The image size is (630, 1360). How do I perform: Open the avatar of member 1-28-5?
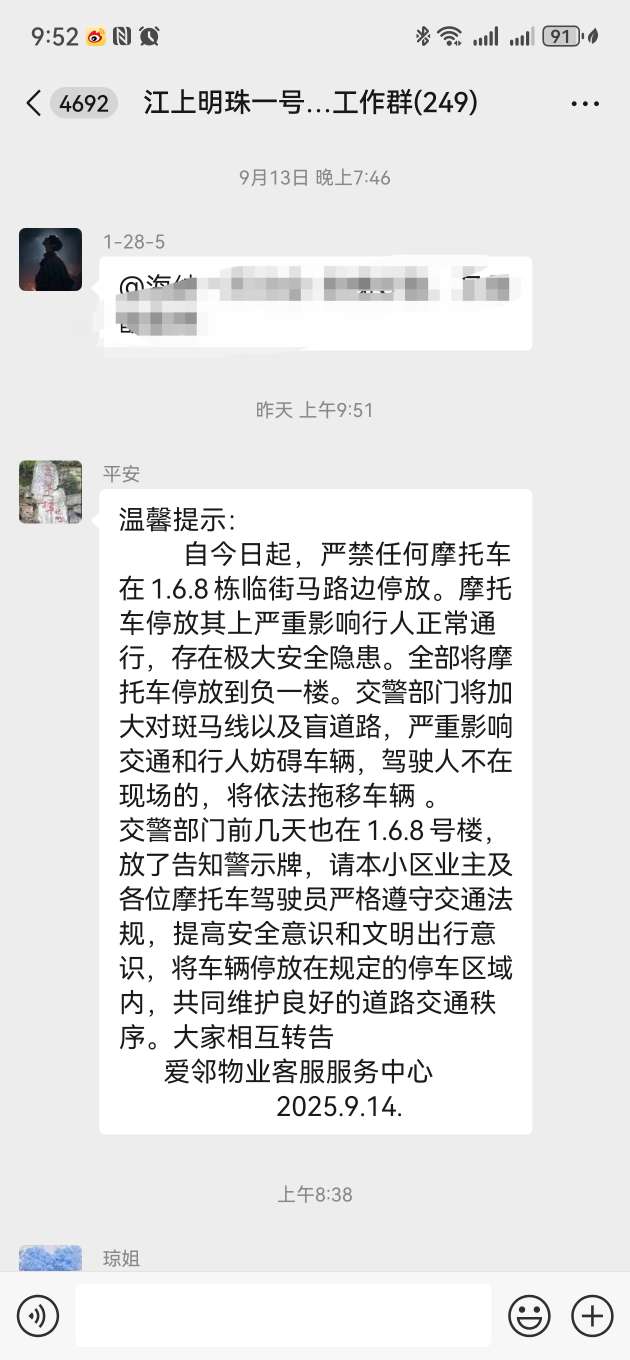50,259
